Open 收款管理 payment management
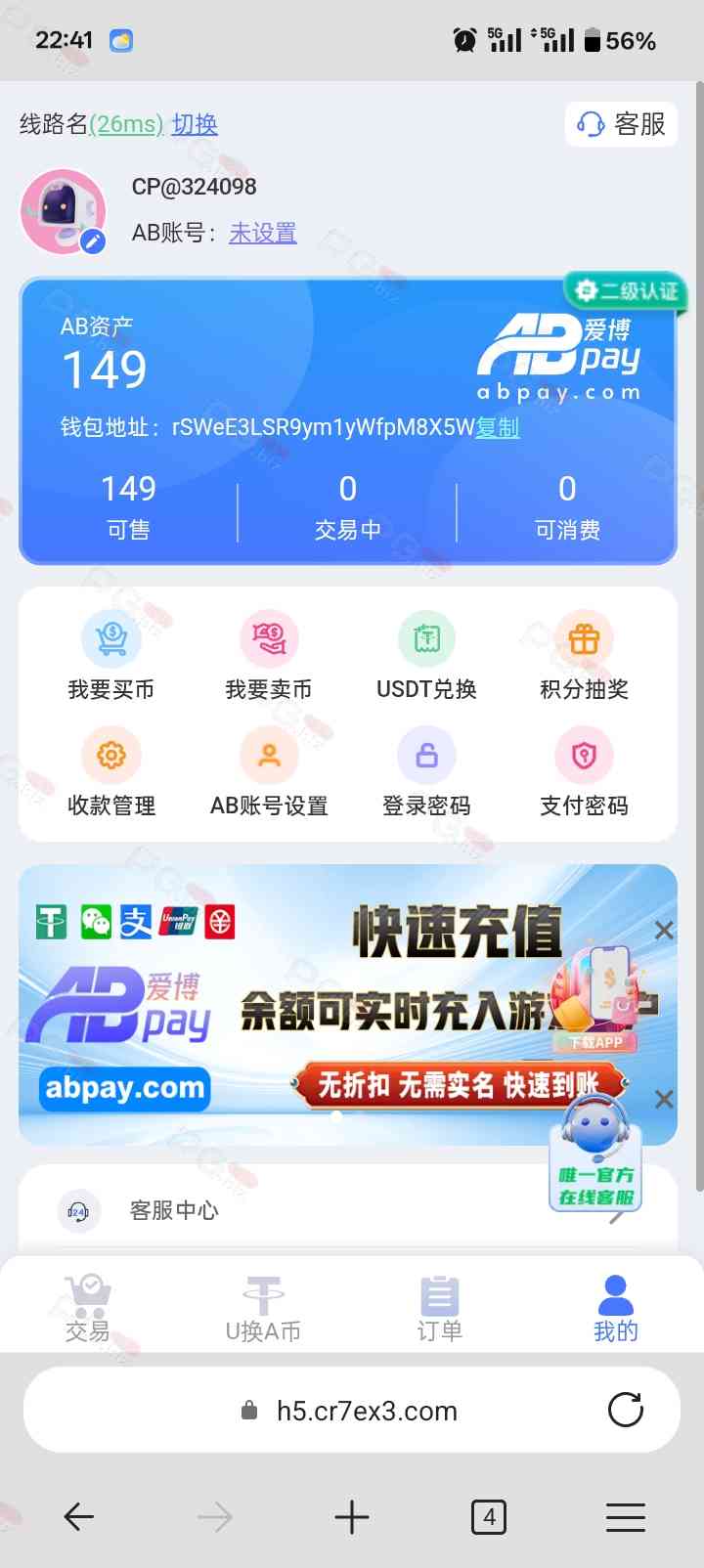Screen dimensions: 704x1568 [111, 774]
